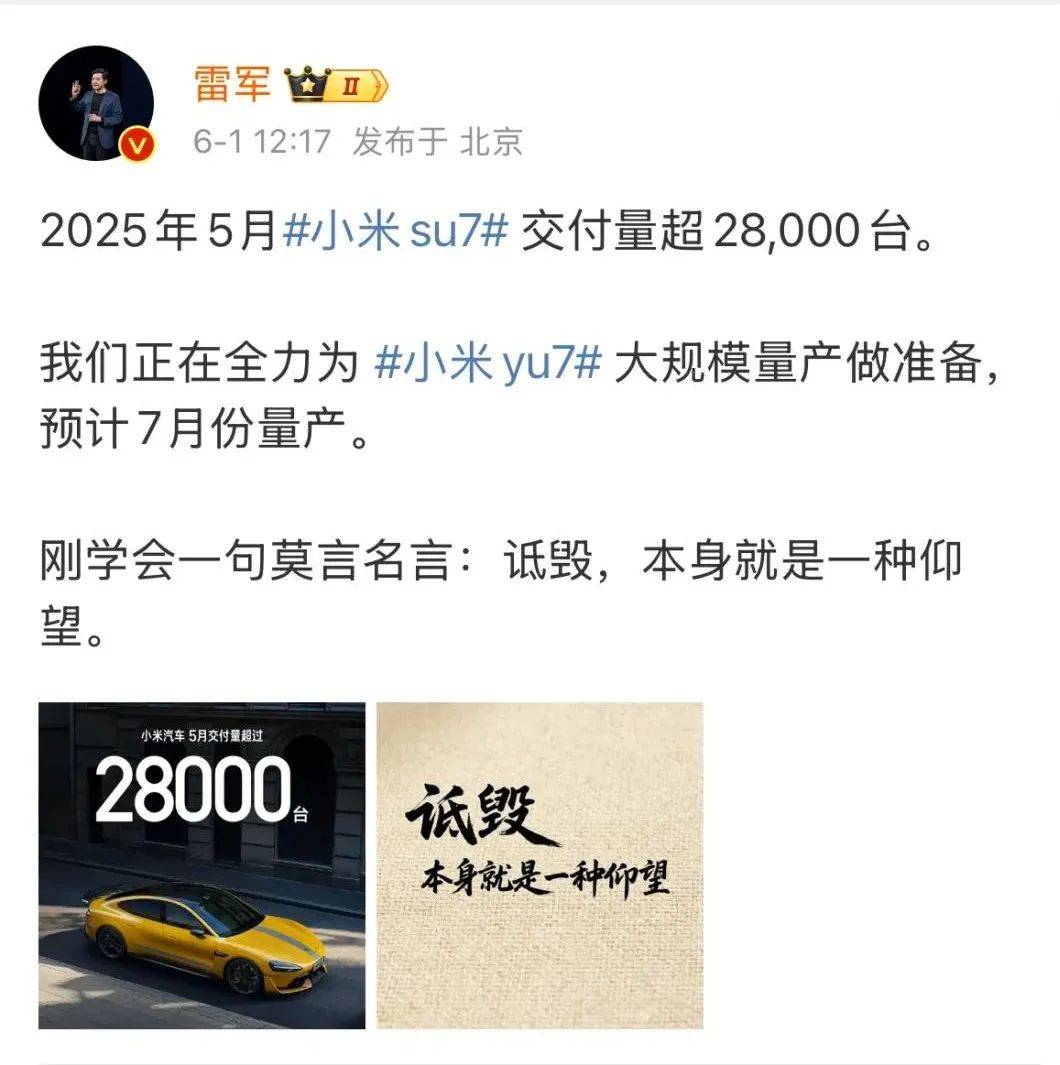Open the #小米yu7# hashtag topic
The width and height of the screenshot is (1060, 1065).
click(488, 366)
